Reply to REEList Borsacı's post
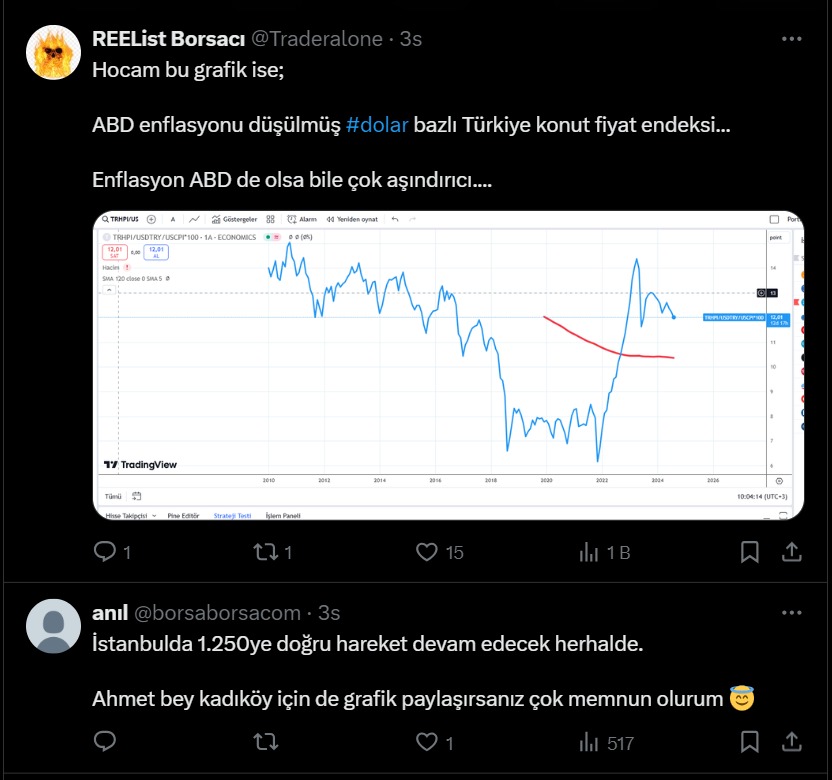 (105, 551)
